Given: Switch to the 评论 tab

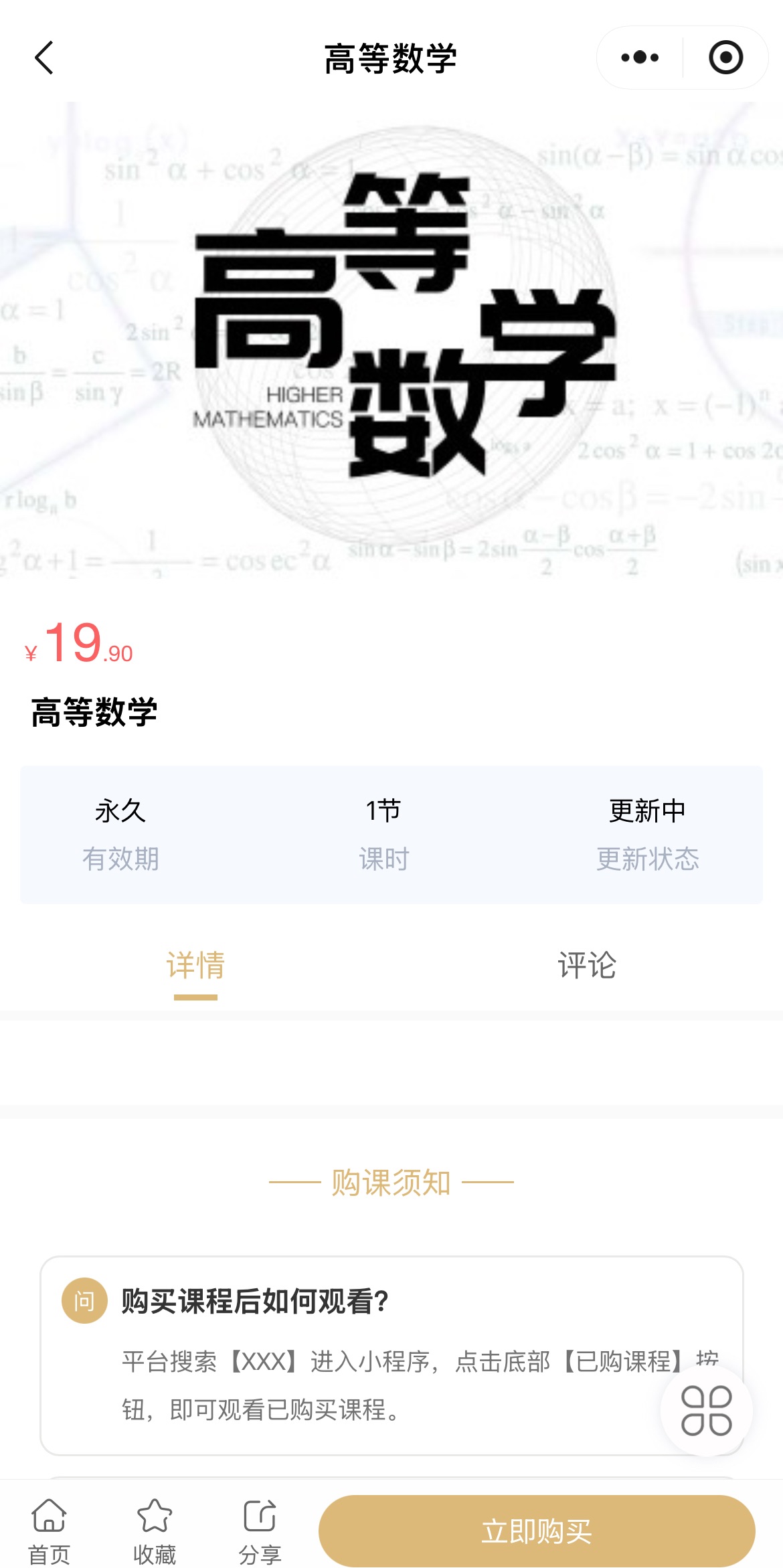Looking at the screenshot, I should pos(587,966).
